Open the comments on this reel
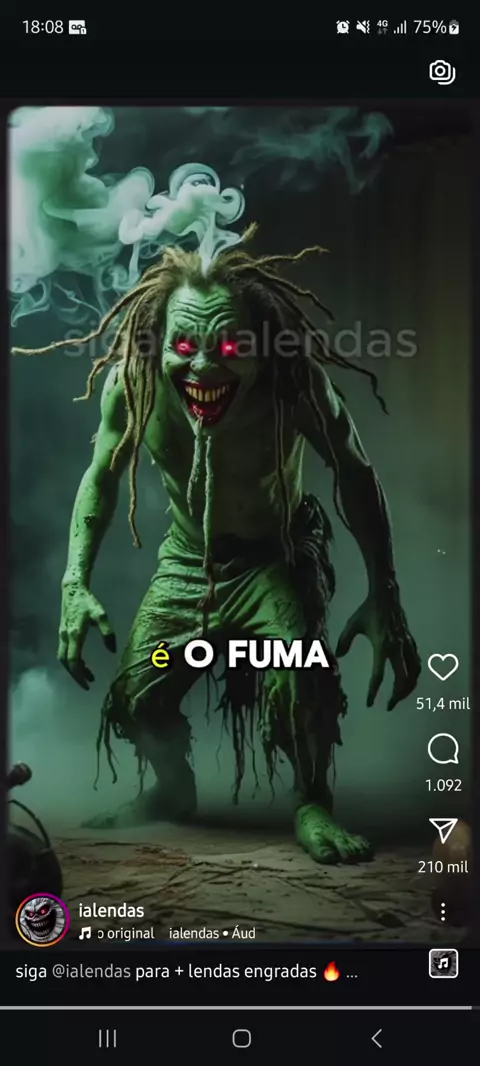 point(443,750)
